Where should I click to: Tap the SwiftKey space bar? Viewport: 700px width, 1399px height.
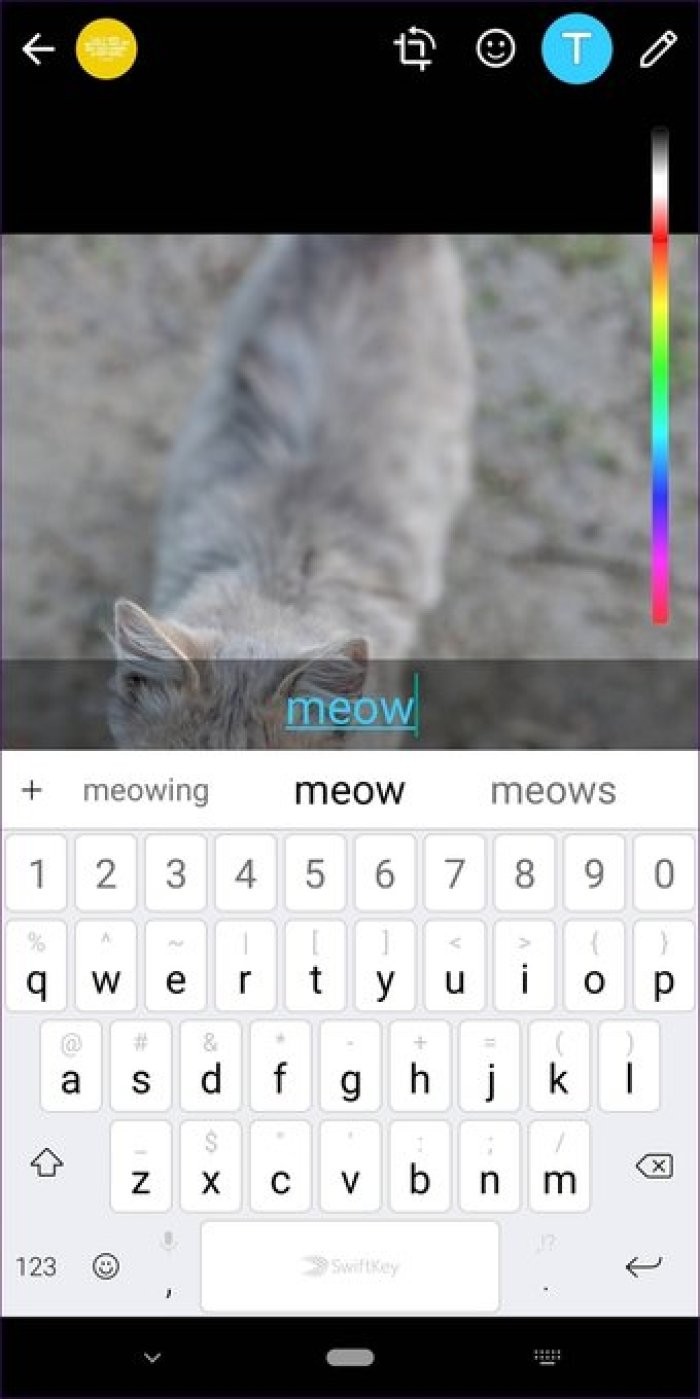[x=349, y=1266]
